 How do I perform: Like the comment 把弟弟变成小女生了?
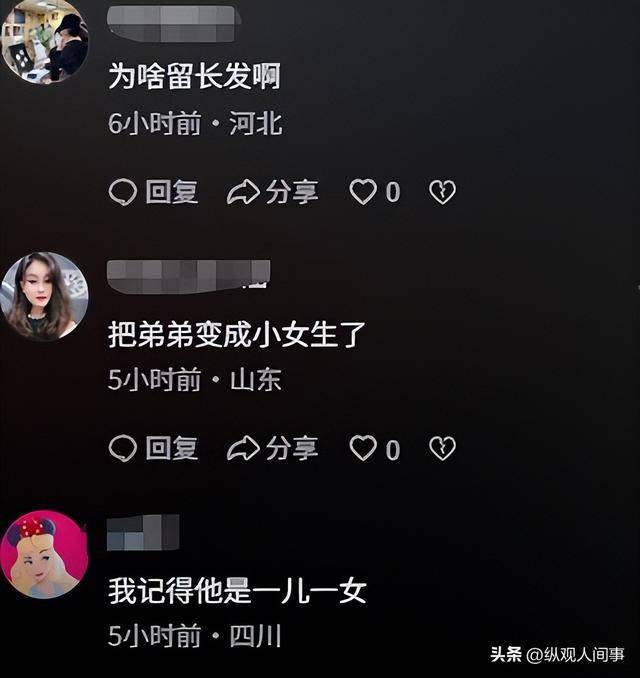tap(363, 449)
